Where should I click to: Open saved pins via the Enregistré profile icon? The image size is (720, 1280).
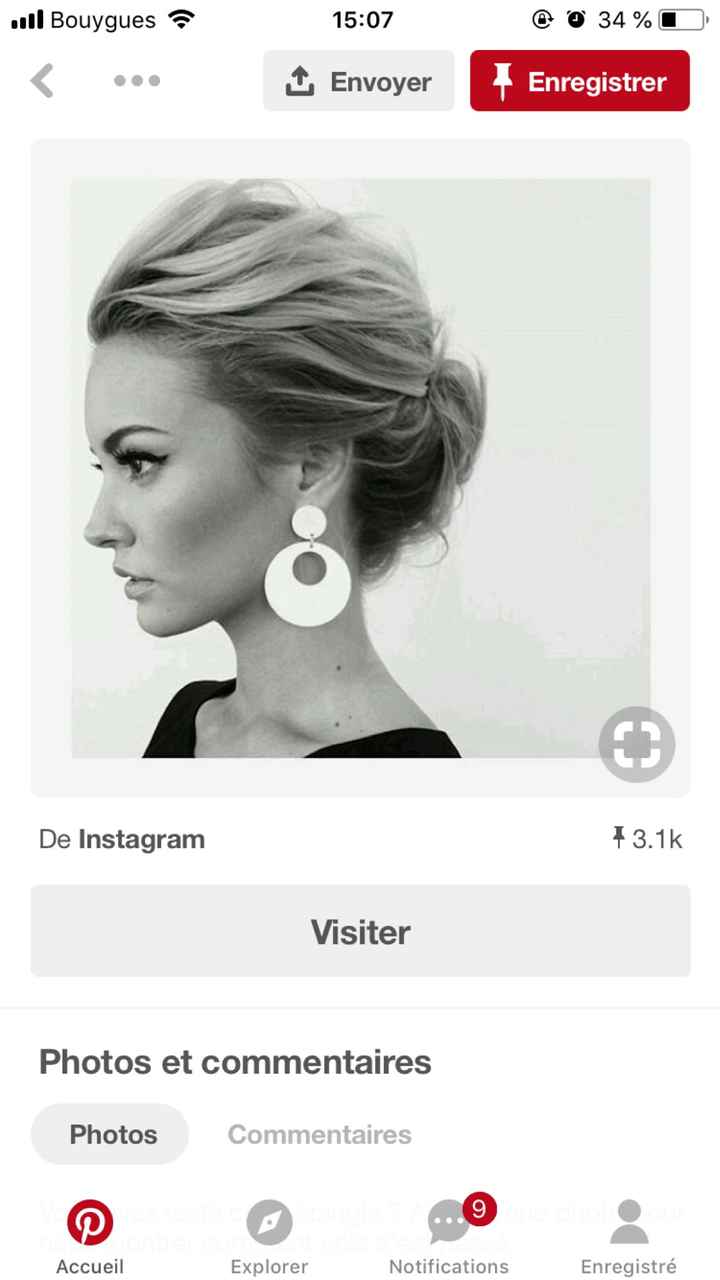pos(627,1222)
